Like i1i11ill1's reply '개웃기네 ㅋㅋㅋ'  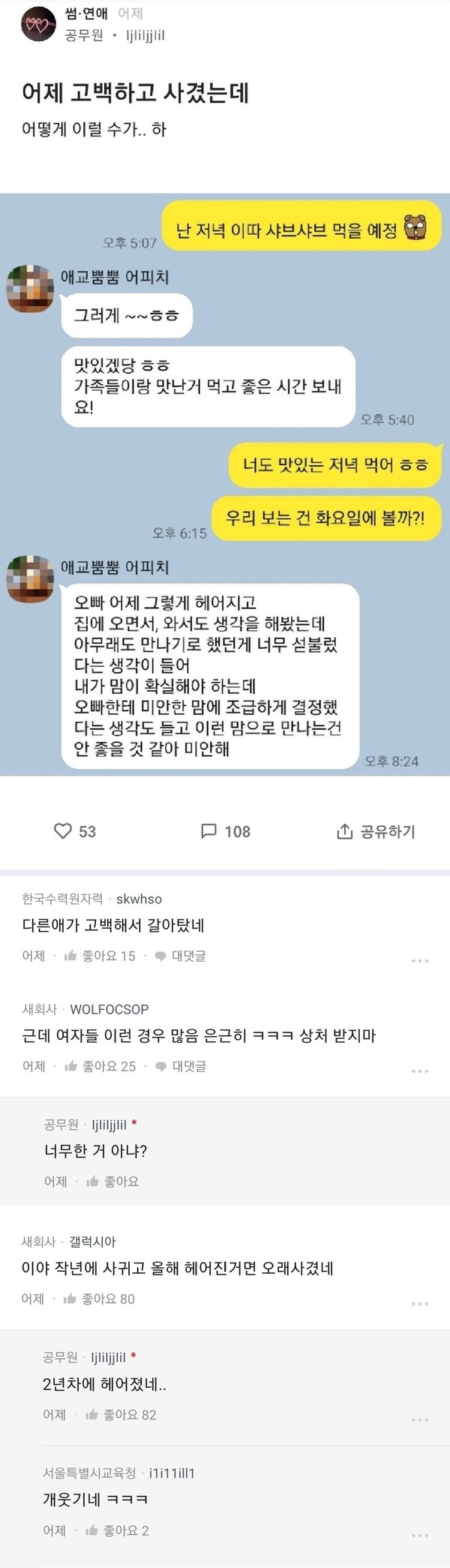(x=117, y=1530)
